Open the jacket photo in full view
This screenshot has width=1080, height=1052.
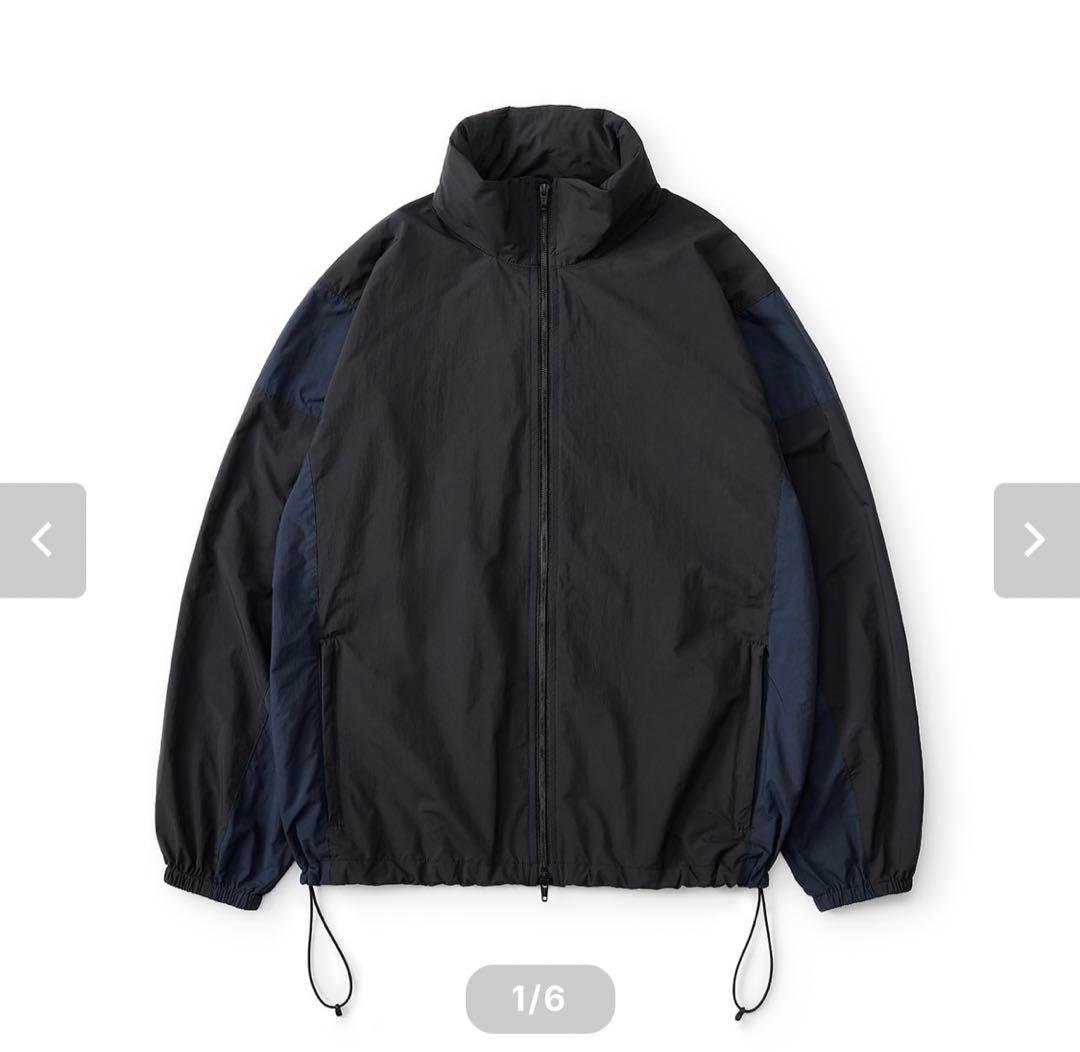(x=540, y=500)
